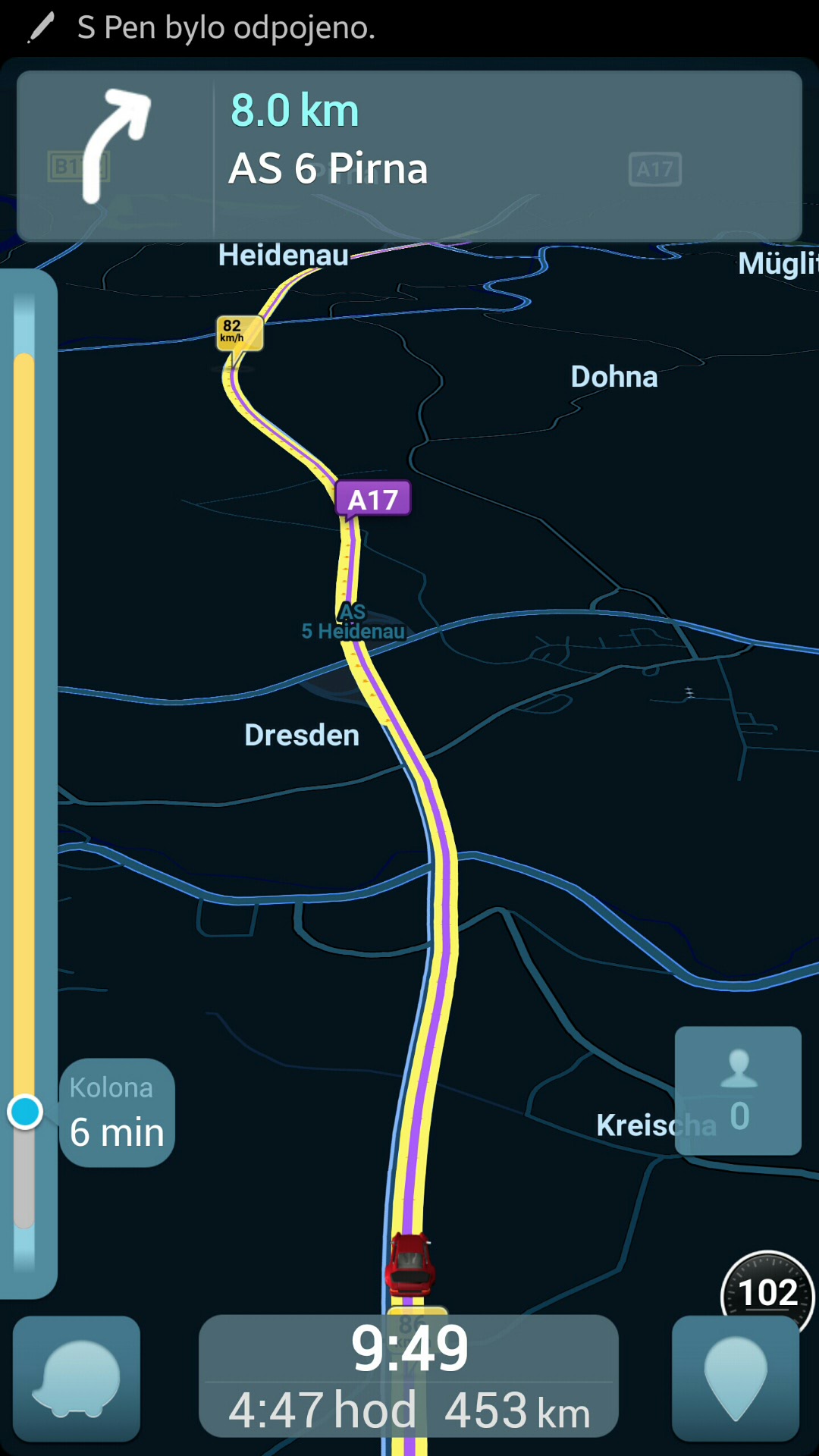Open the report pin button
This screenshot has width=819, height=1456.
(x=735, y=1378)
